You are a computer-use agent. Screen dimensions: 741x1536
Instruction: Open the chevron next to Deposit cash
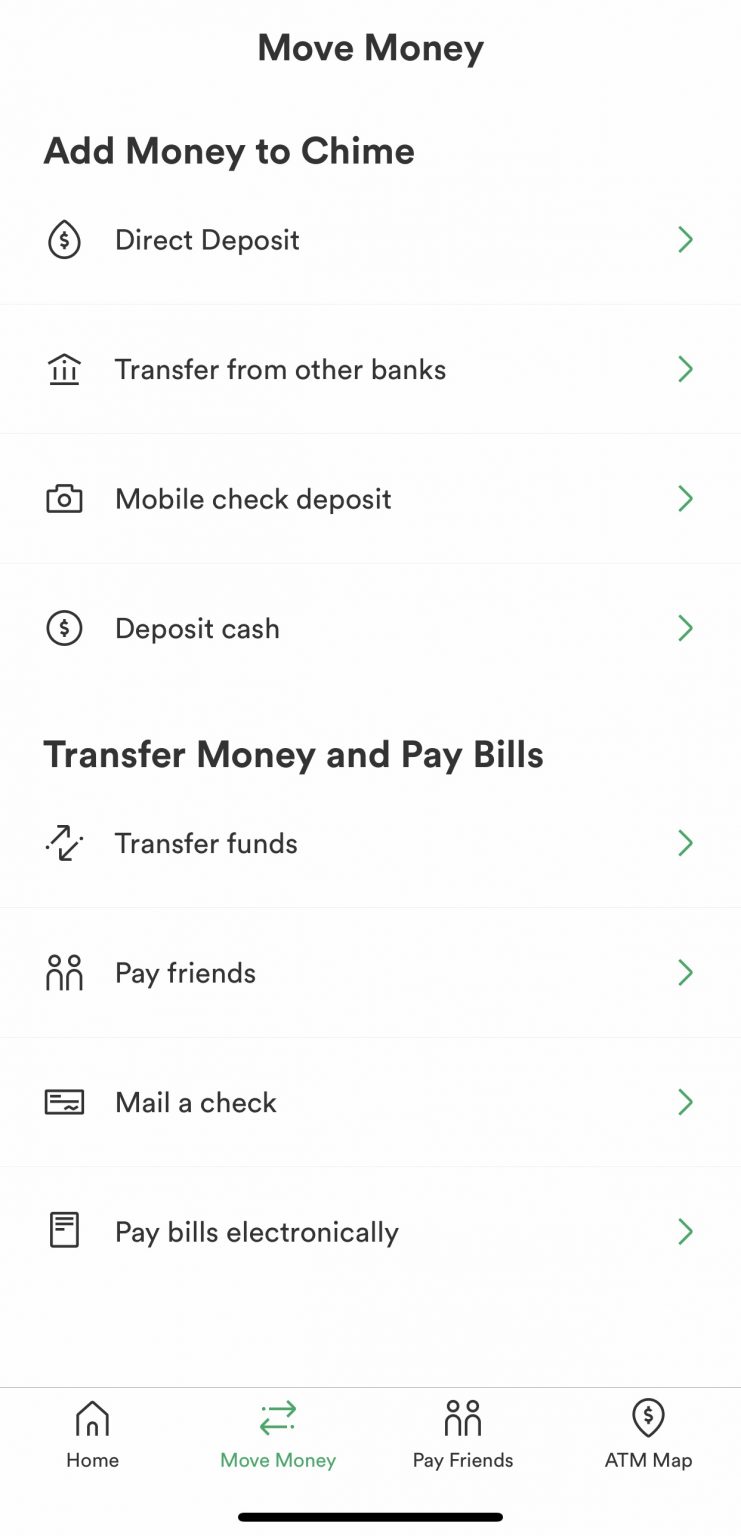click(685, 628)
